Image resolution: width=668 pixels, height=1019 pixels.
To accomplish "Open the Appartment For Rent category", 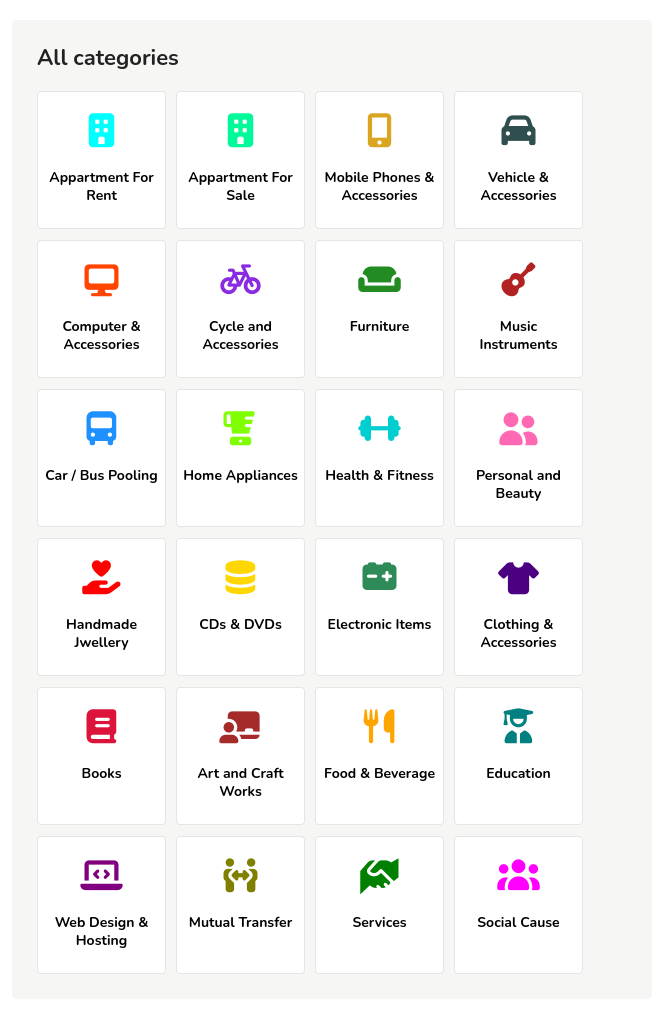I will pyautogui.click(x=101, y=160).
